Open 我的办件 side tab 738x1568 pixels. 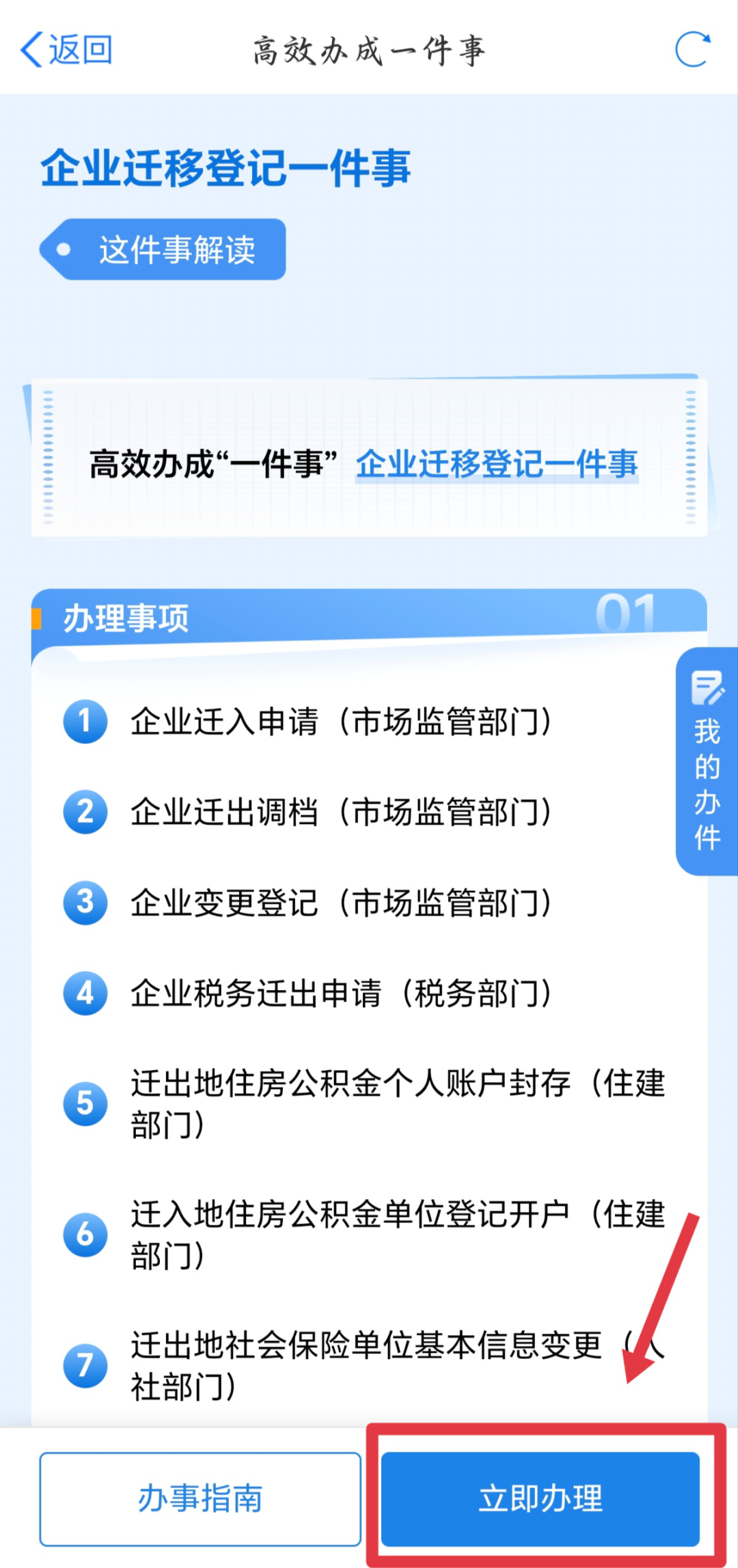[707, 761]
